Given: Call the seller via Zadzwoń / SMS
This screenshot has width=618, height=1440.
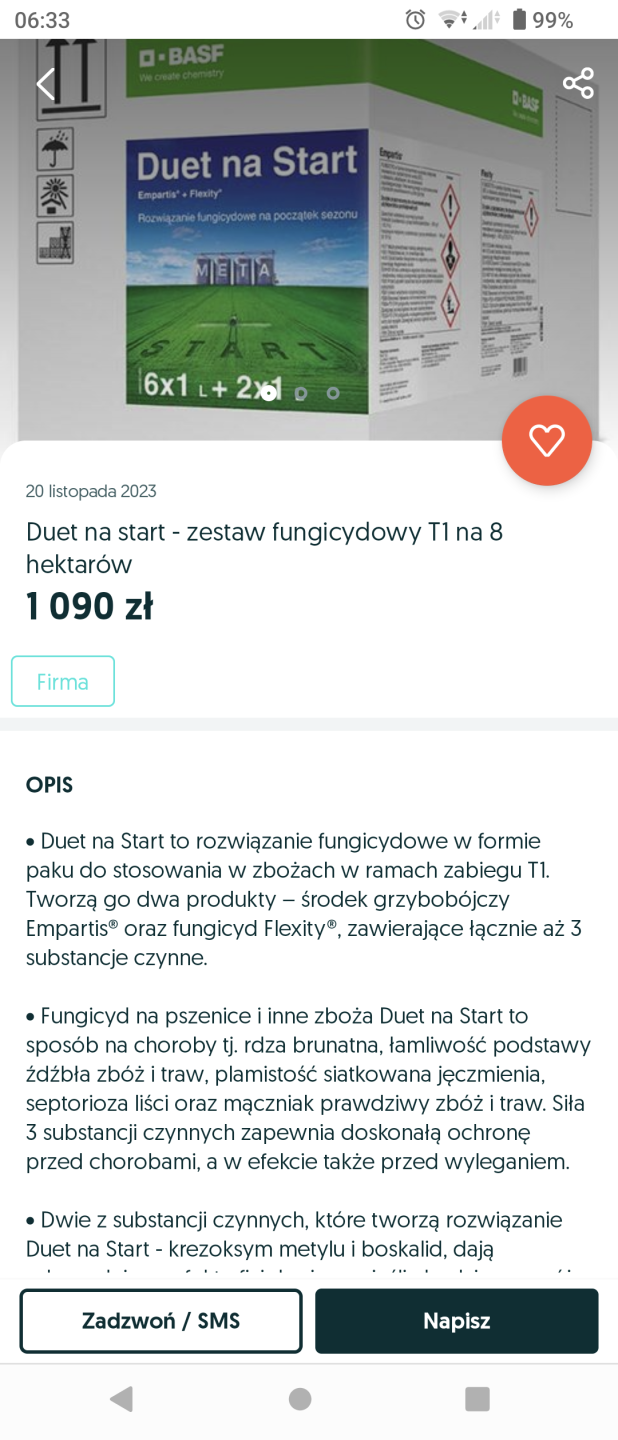Looking at the screenshot, I should 161,1321.
